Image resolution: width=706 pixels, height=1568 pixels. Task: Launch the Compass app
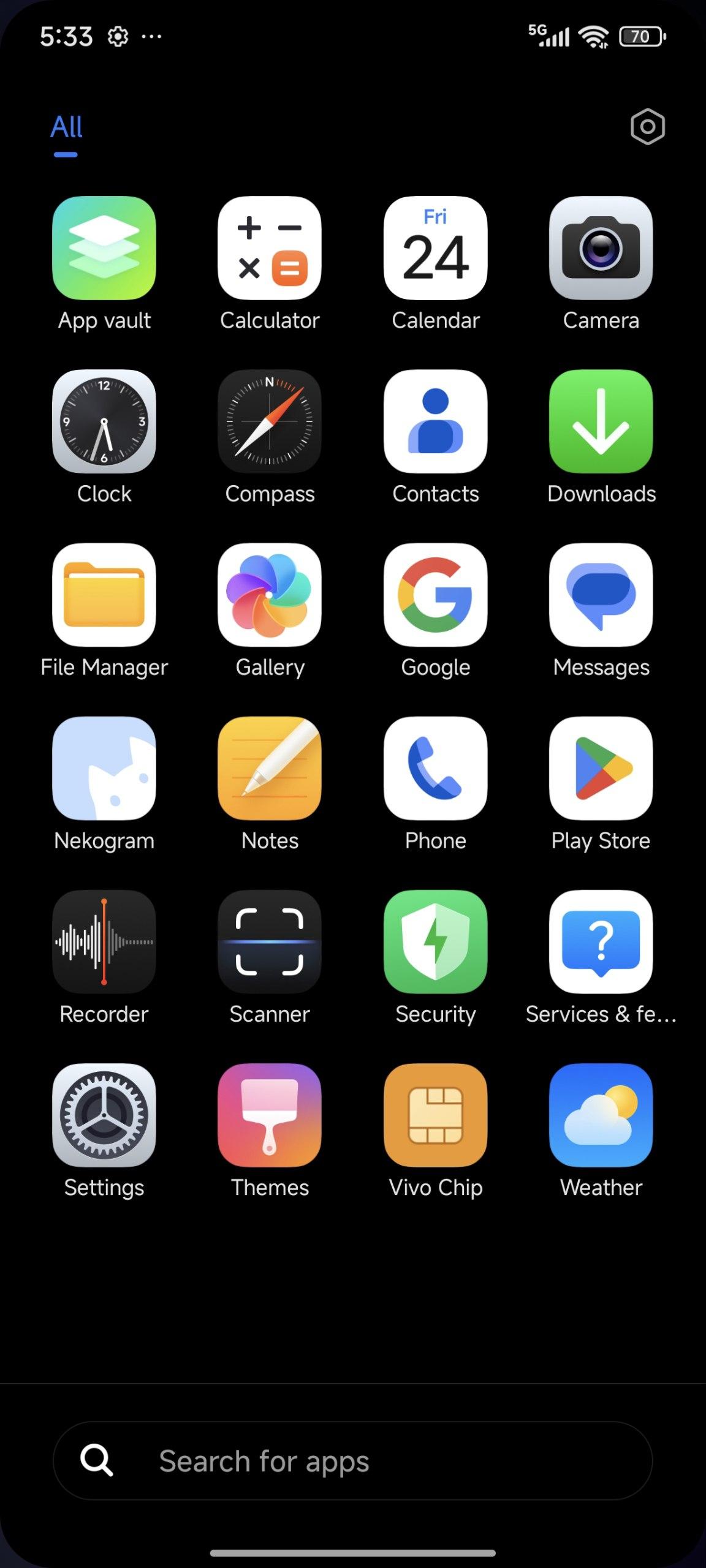(270, 421)
